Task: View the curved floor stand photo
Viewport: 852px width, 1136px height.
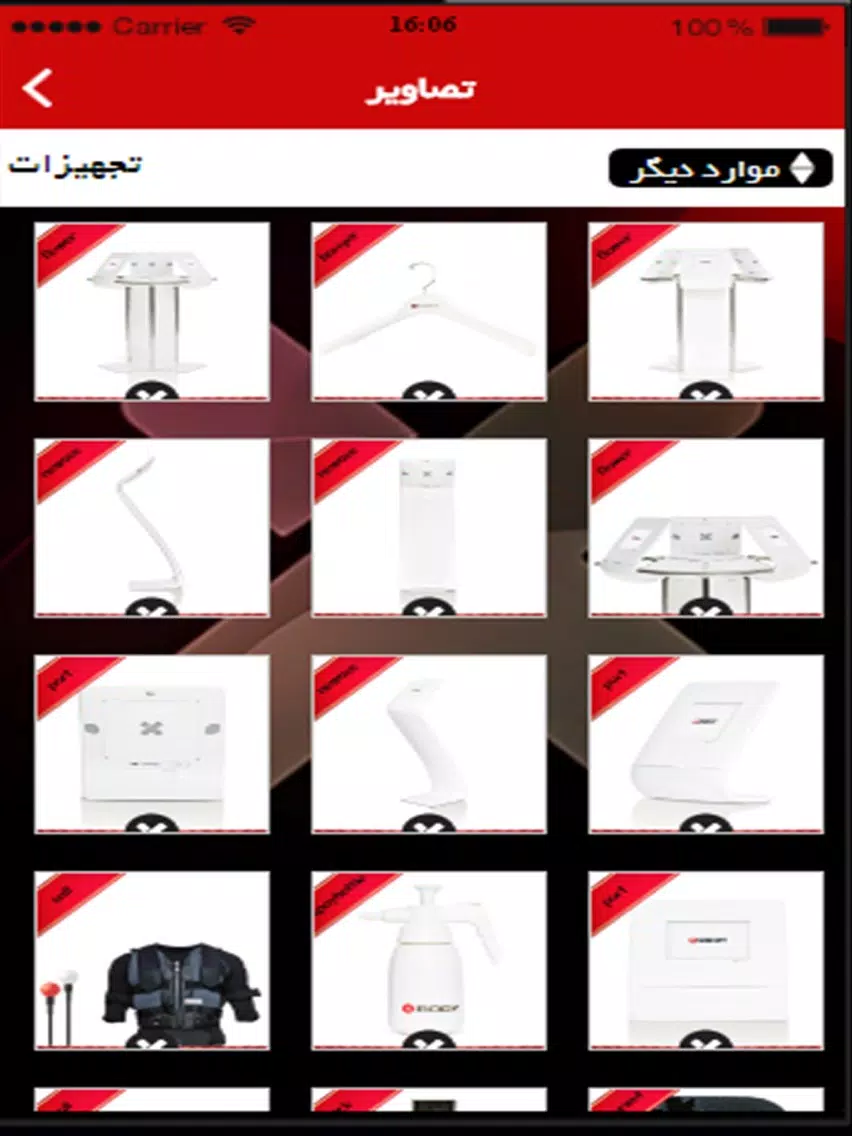Action: tap(151, 527)
